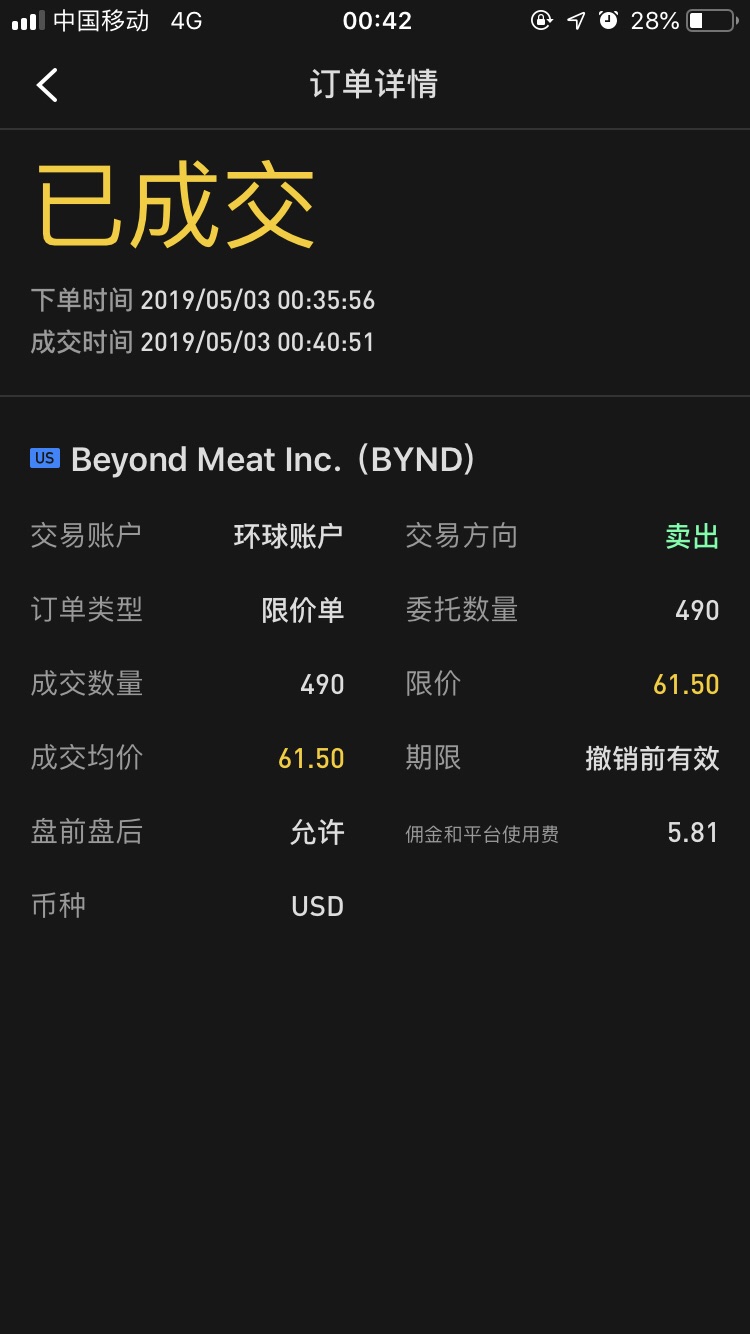Go back from the order details page
This screenshot has width=750, height=1334.
pos(47,85)
